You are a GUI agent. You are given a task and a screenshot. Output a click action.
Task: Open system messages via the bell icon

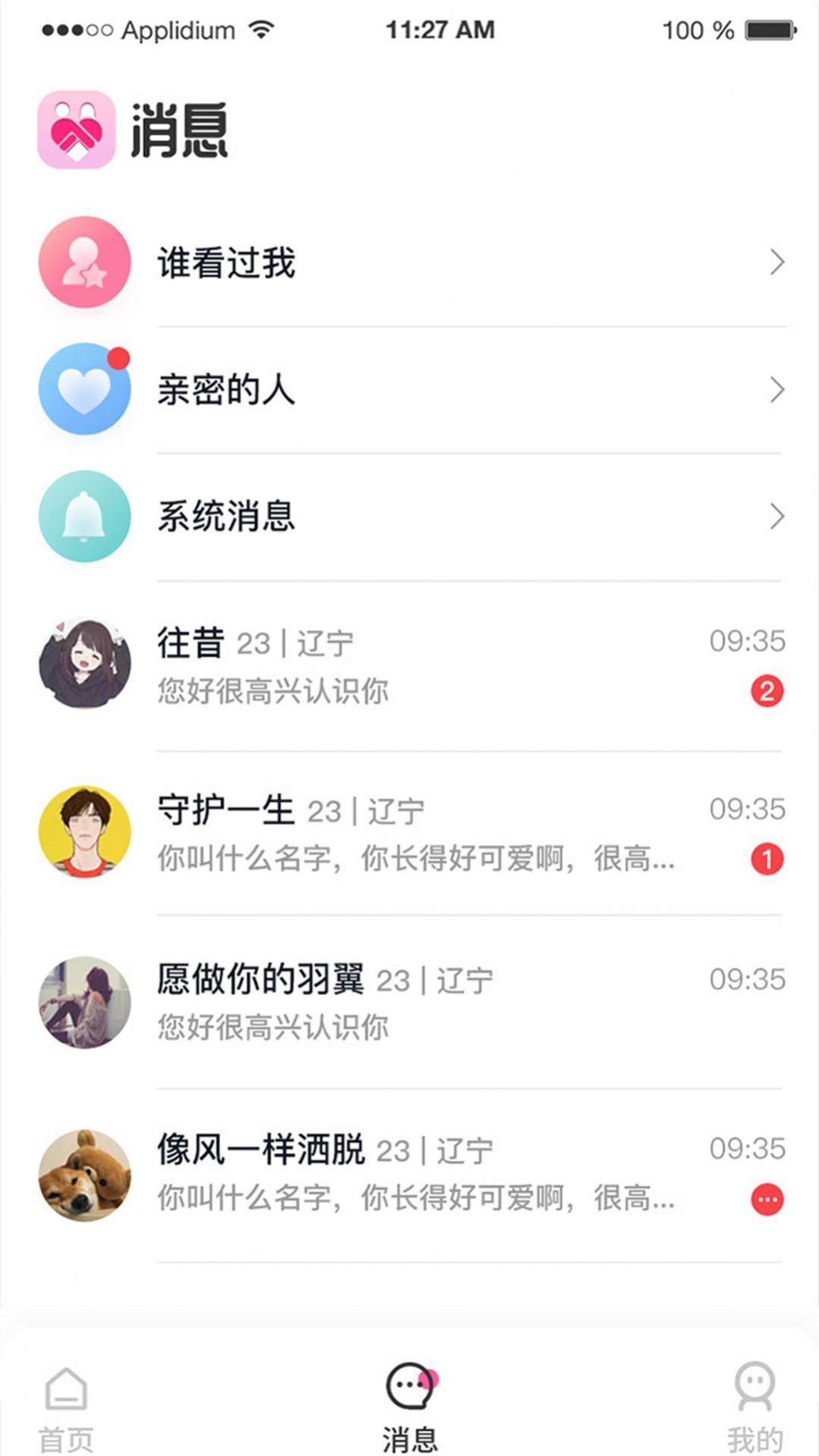click(x=83, y=516)
